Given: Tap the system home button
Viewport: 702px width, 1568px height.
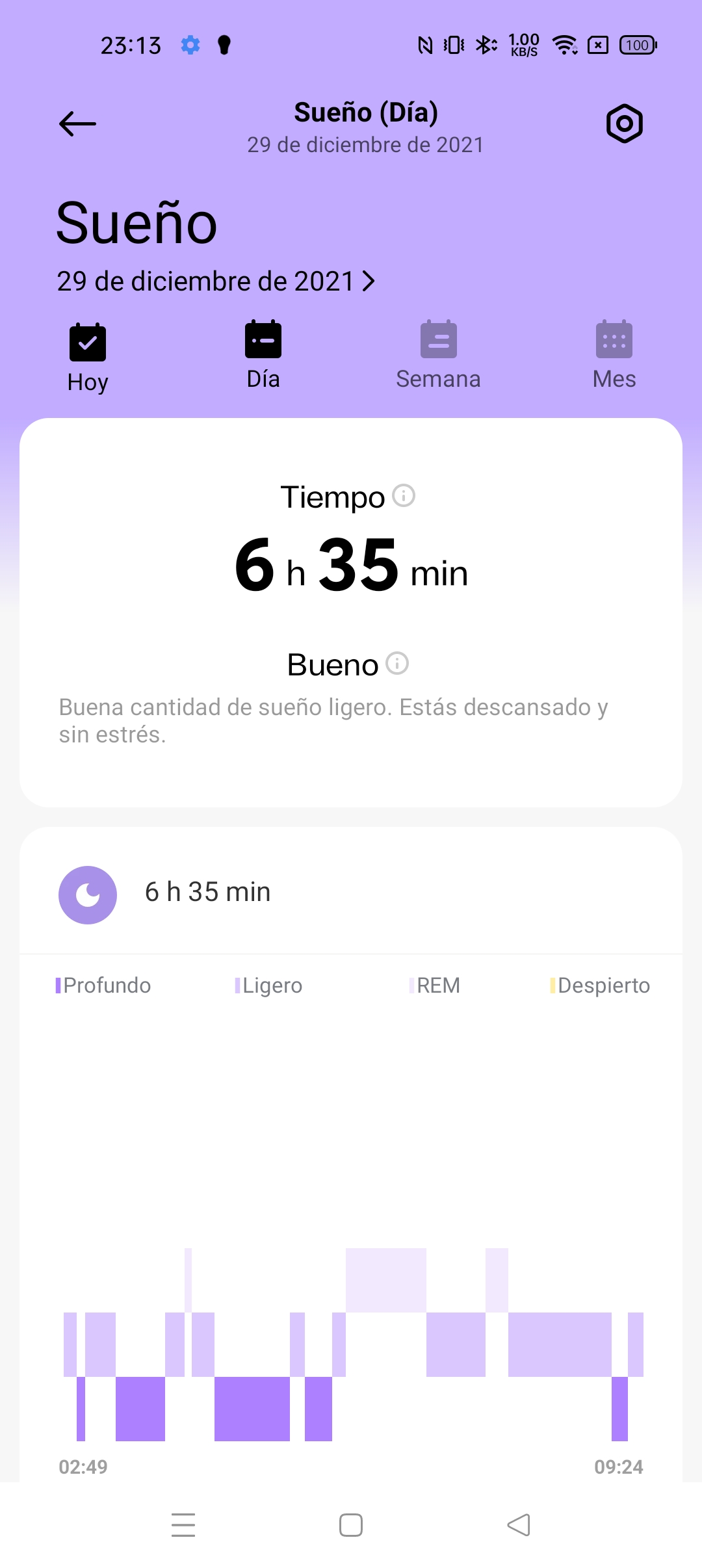Looking at the screenshot, I should point(351,1524).
